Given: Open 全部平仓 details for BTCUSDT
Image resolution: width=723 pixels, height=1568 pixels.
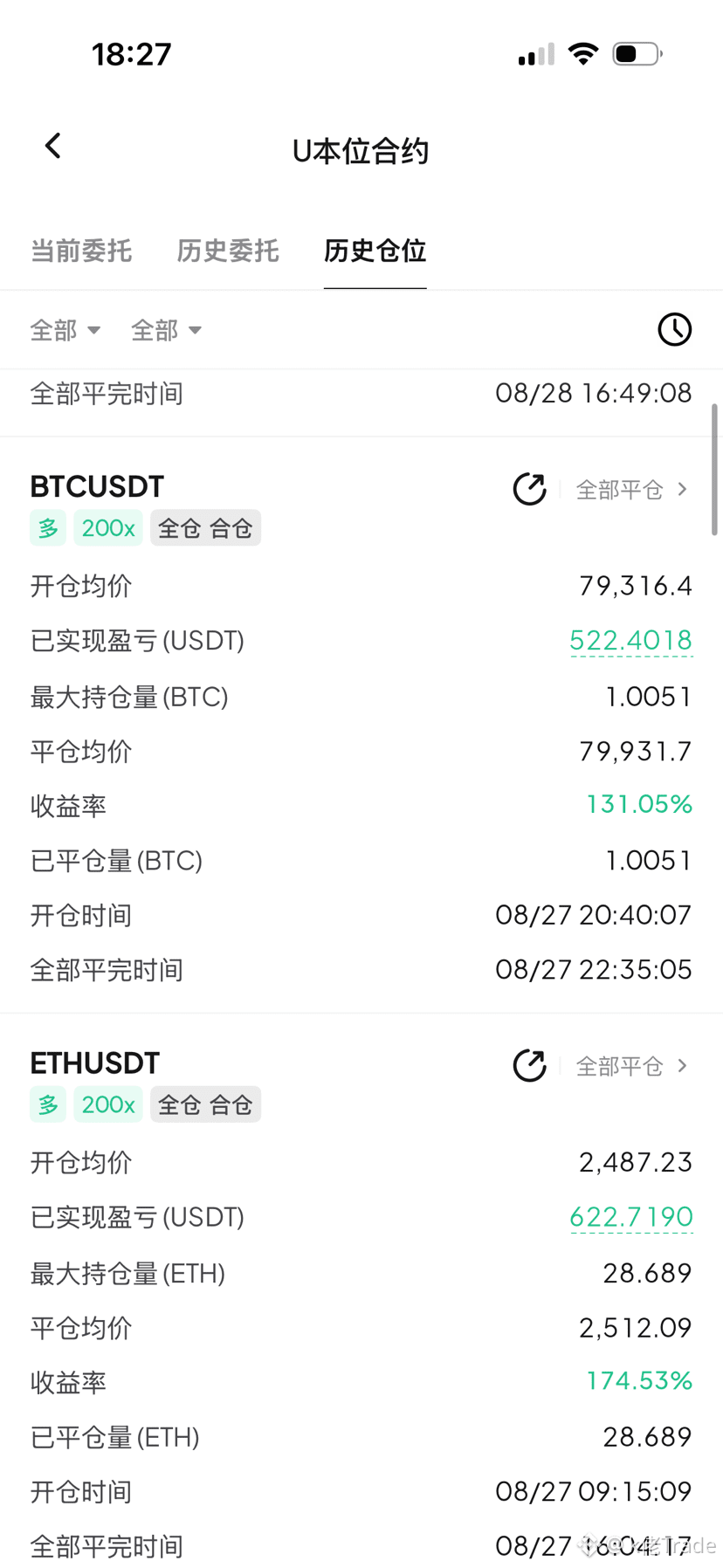Looking at the screenshot, I should (632, 490).
